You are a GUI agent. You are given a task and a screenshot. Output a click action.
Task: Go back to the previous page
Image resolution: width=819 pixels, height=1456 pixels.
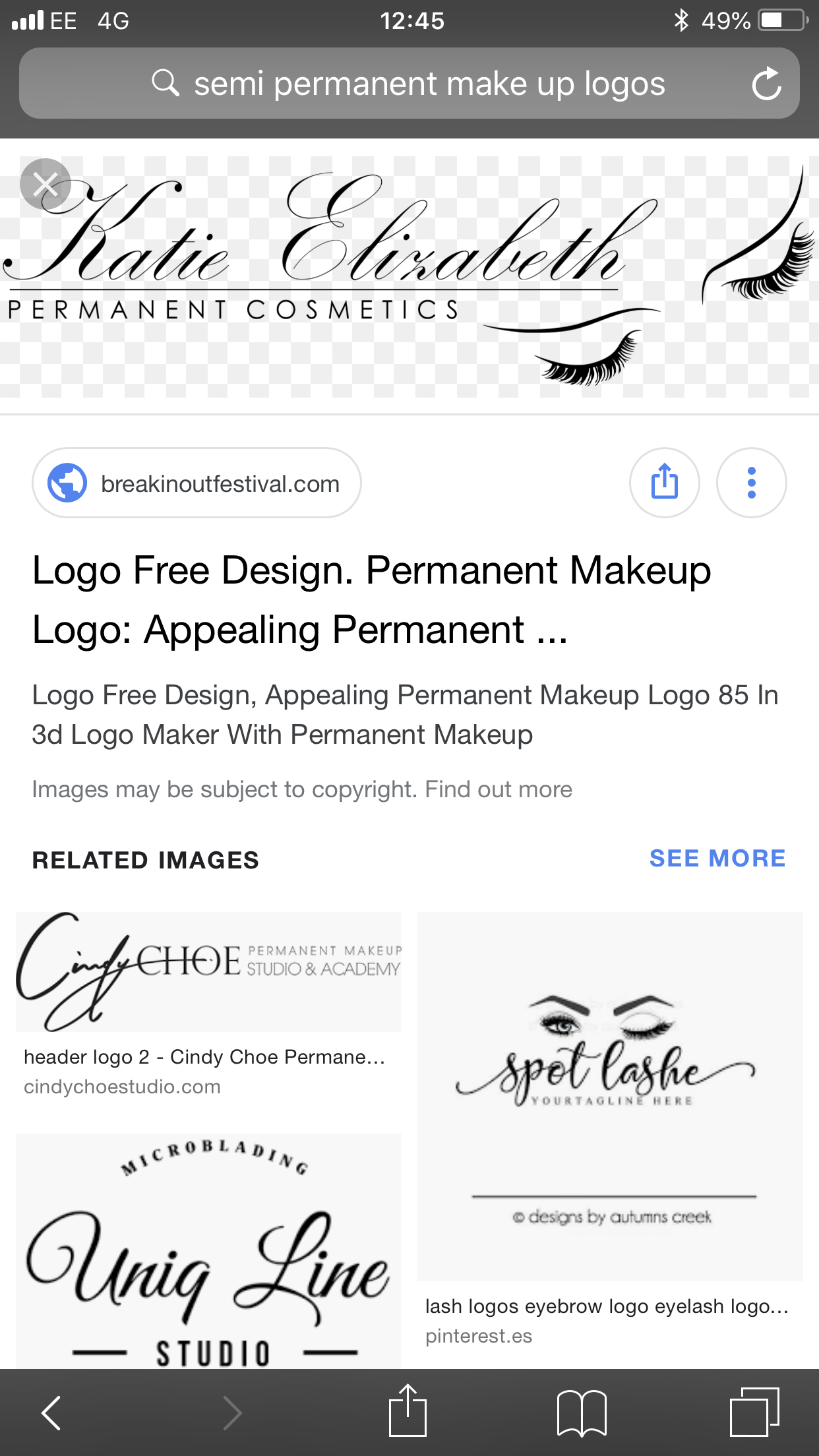(51, 1412)
